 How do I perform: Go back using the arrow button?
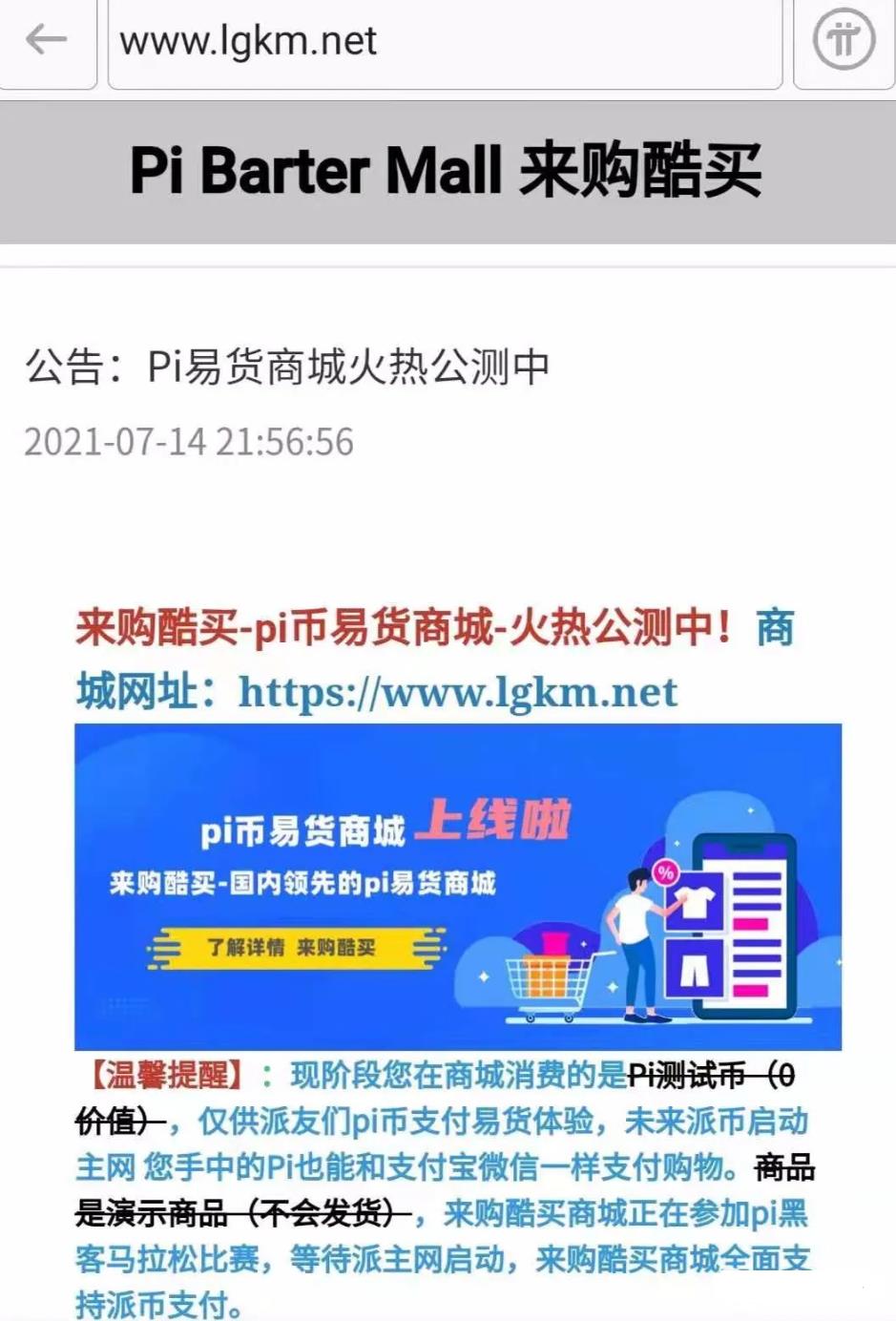[x=46, y=40]
